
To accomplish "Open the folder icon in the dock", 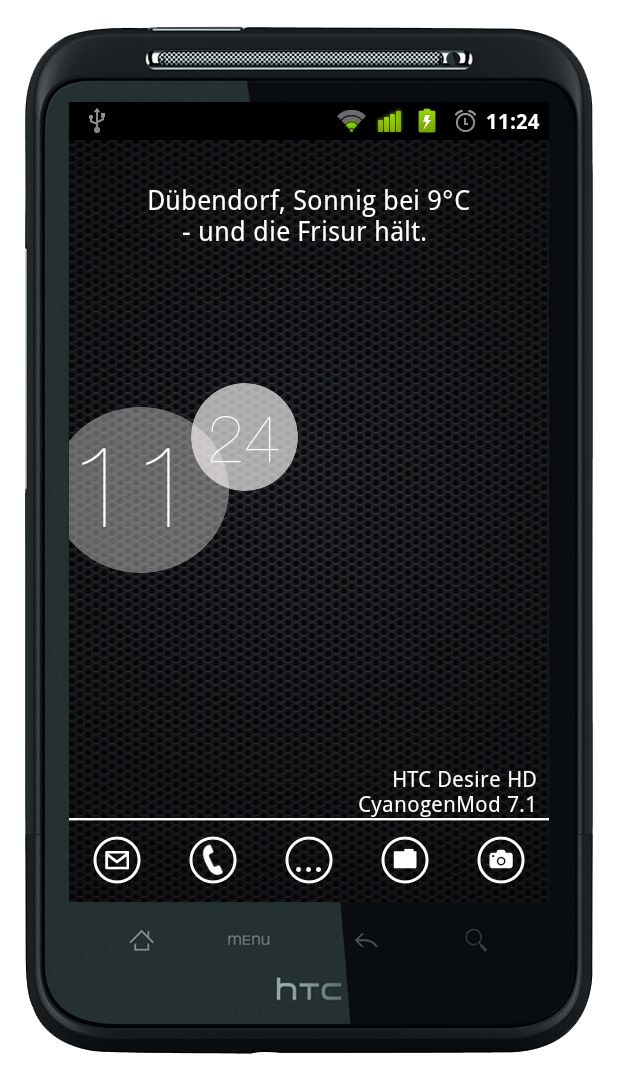I will coord(404,860).
